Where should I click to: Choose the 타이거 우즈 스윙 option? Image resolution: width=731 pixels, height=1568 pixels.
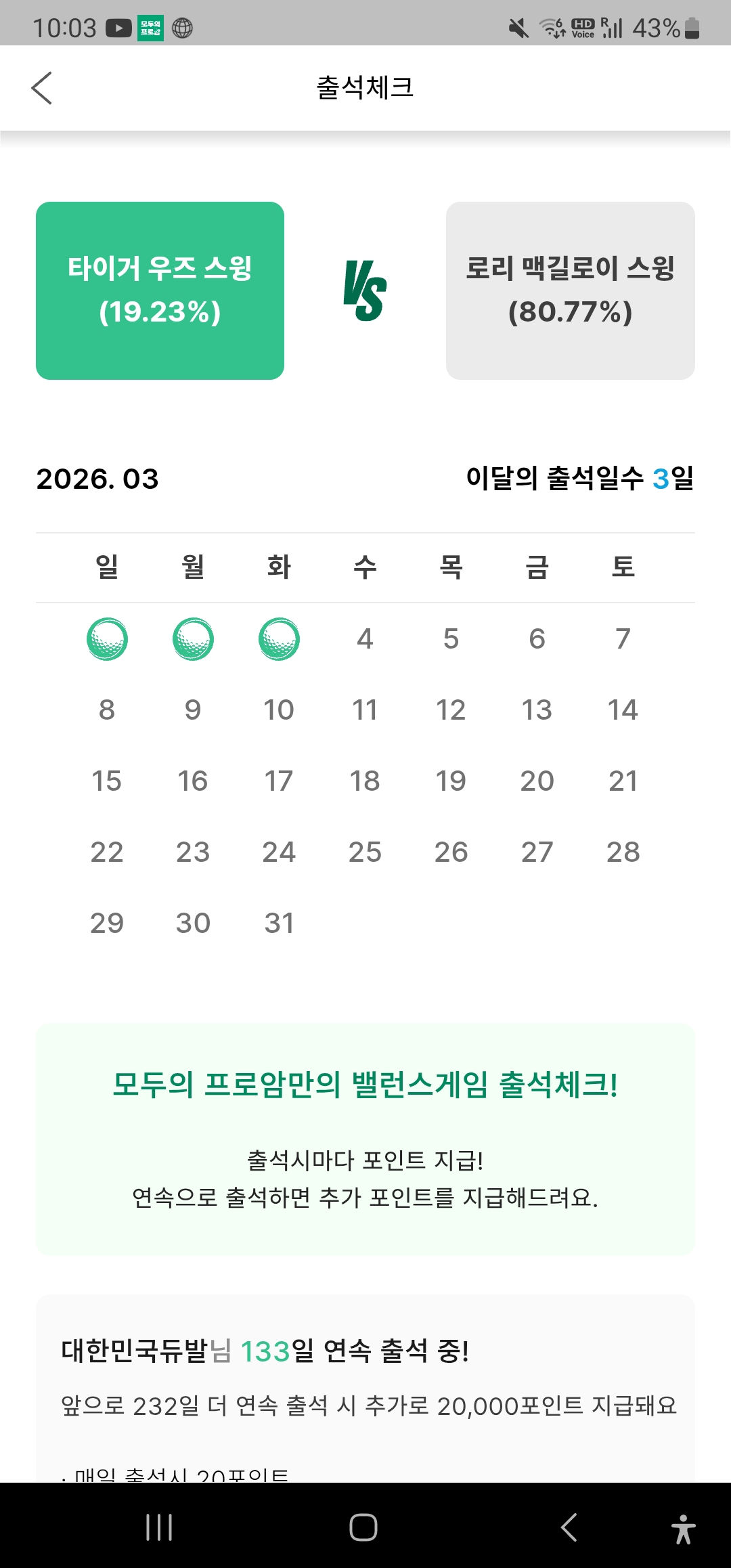160,290
